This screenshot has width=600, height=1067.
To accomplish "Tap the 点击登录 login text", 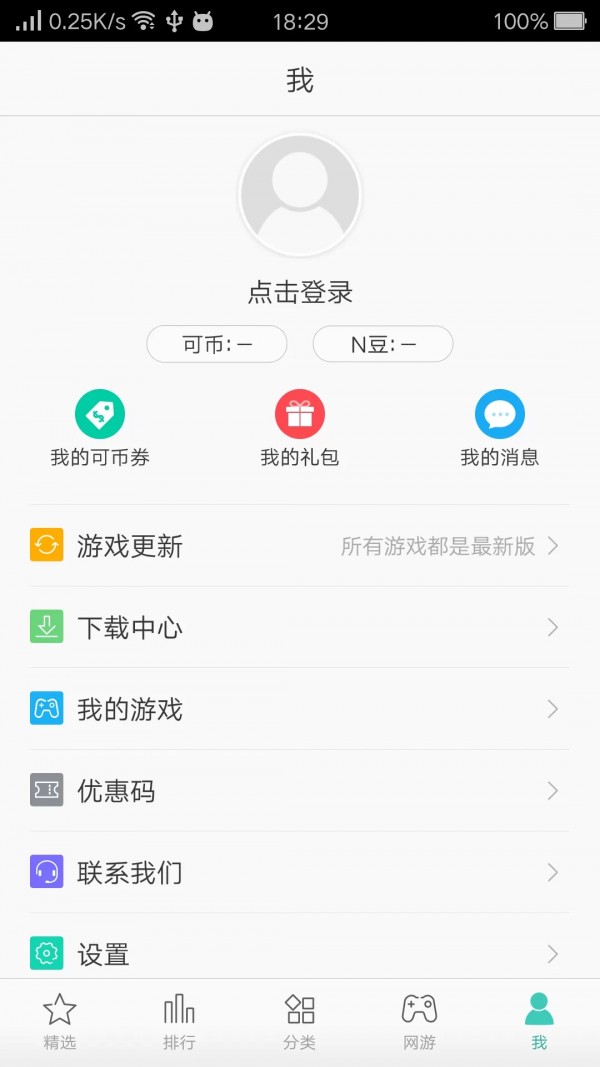I will [x=300, y=292].
